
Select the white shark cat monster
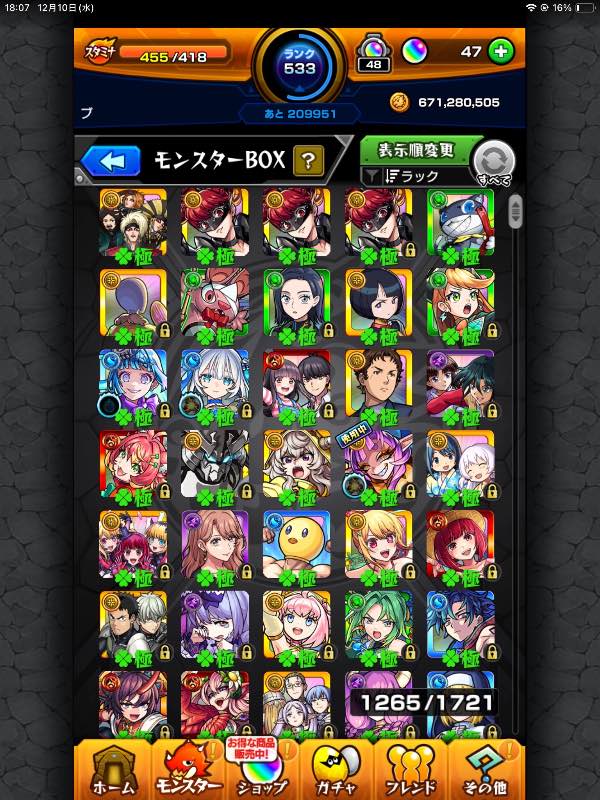(460, 223)
